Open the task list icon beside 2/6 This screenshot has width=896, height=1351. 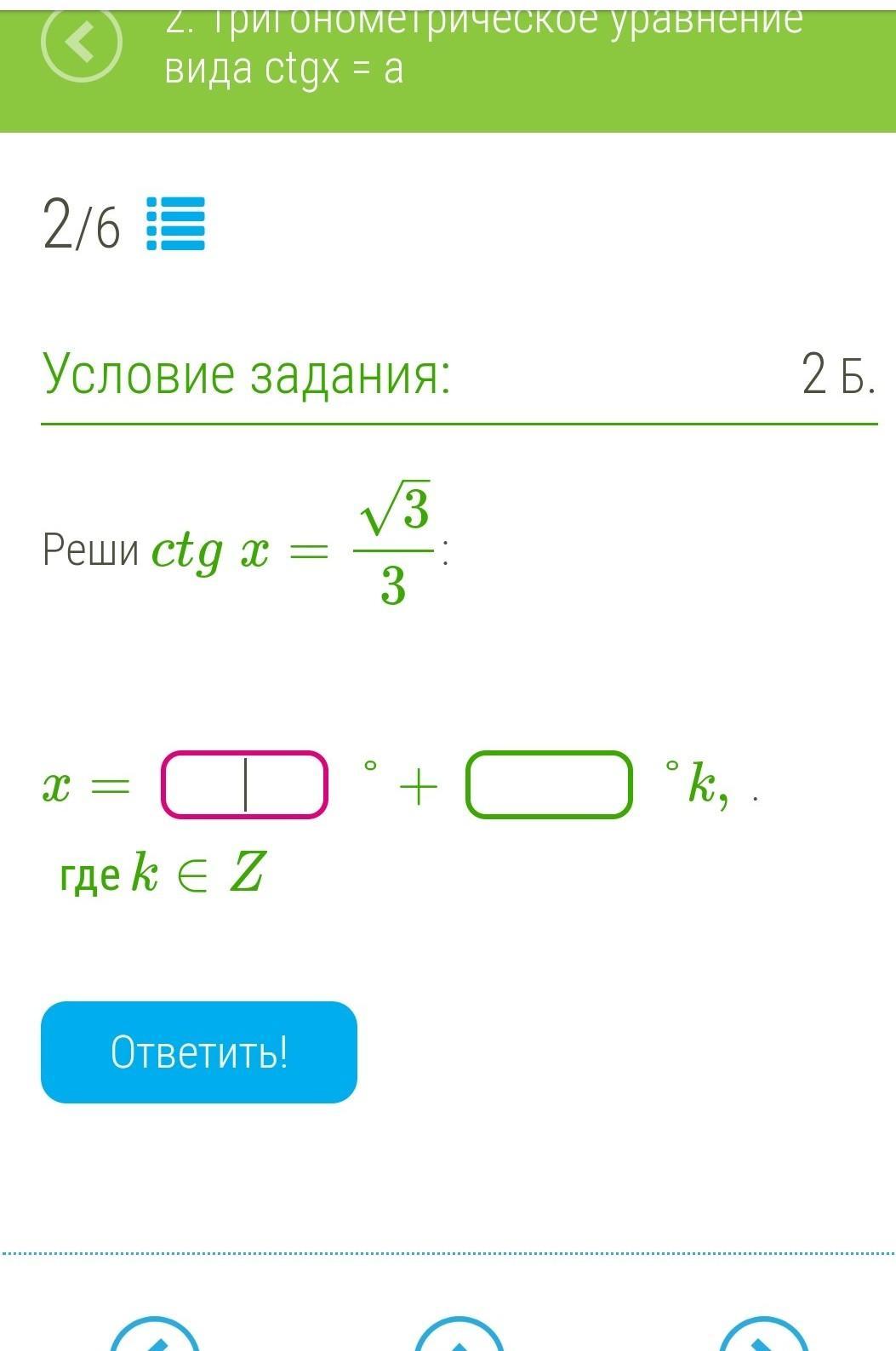pyautogui.click(x=176, y=224)
